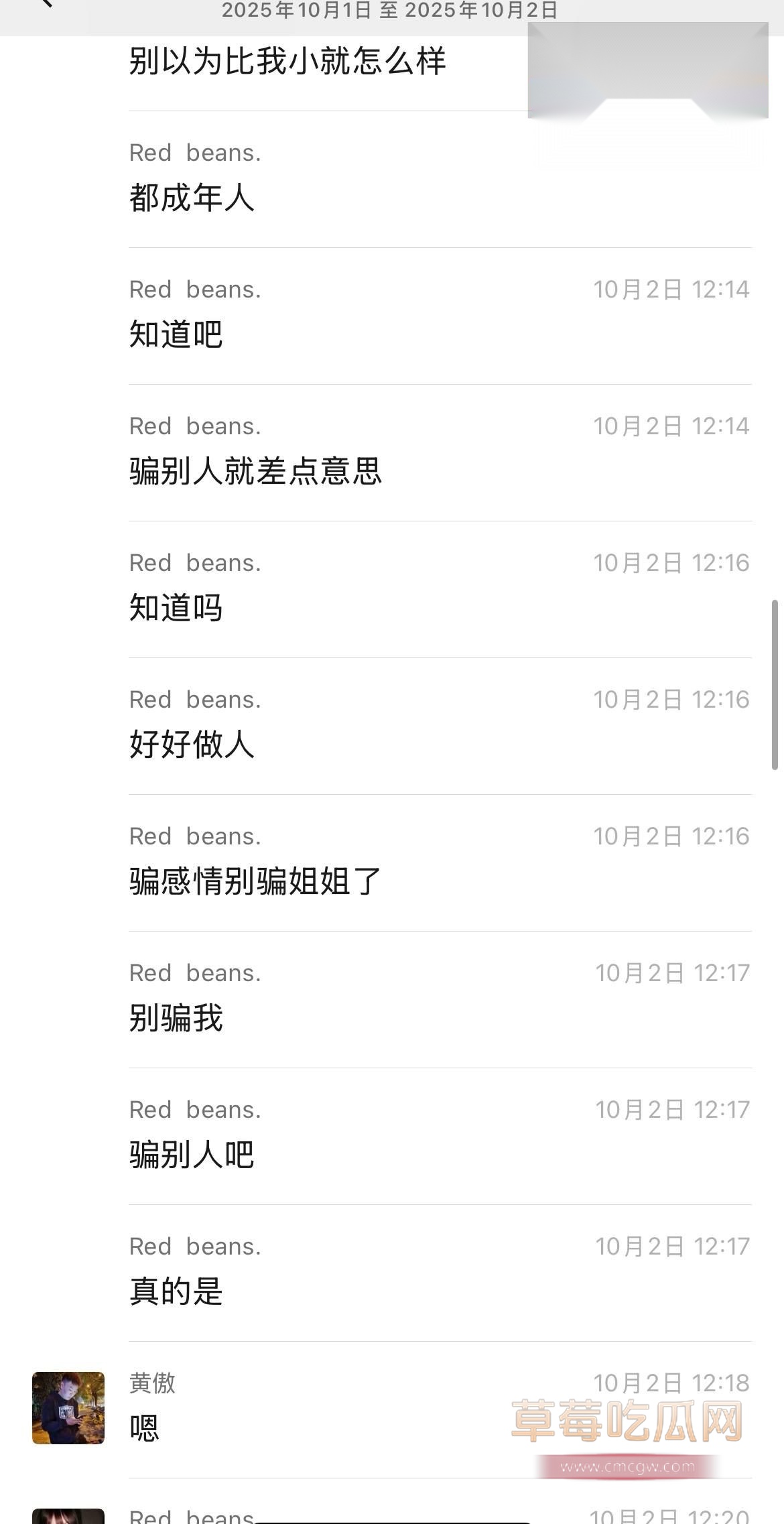Click the sender name Red beans. above 知道吧
Viewport: 784px width, 1524px height.
(195, 289)
